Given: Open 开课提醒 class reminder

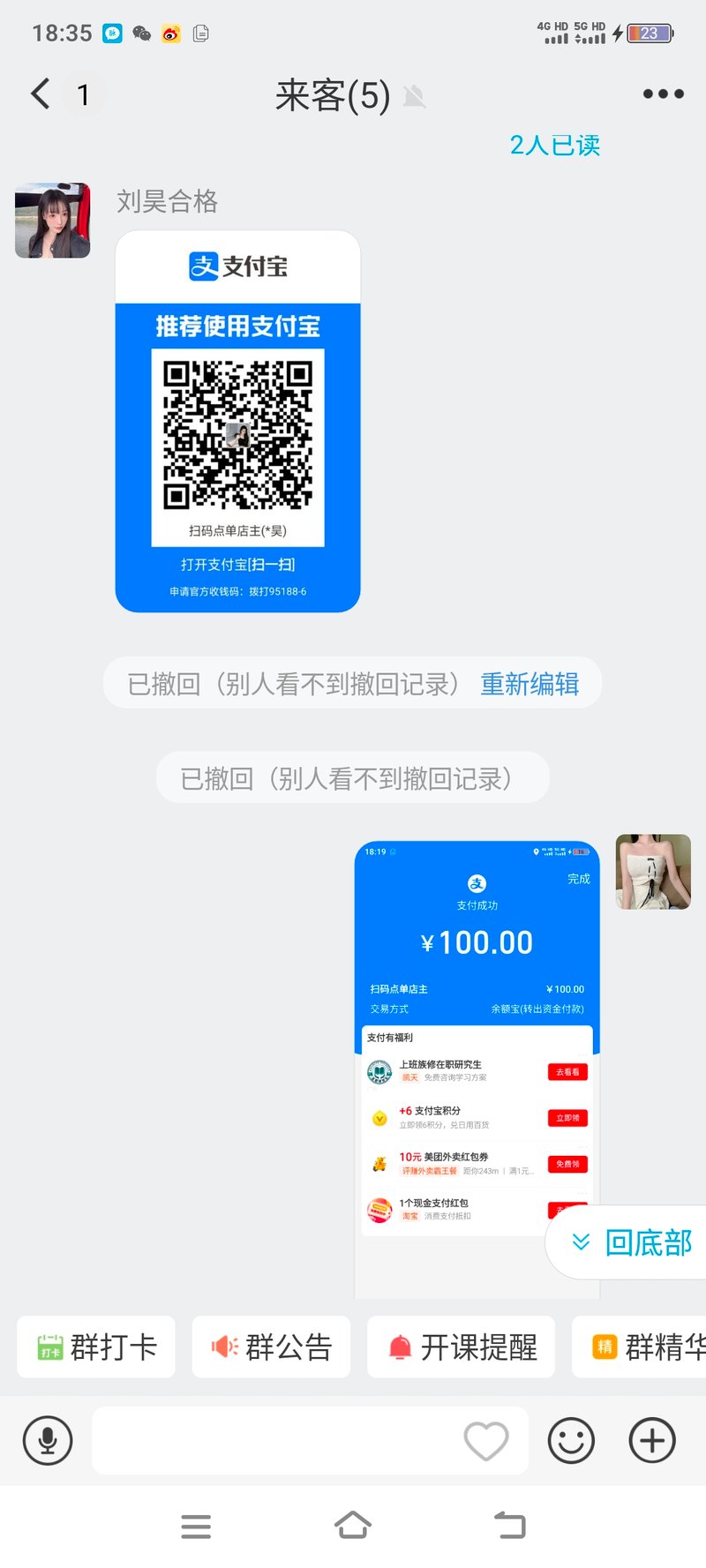Looking at the screenshot, I should pos(461,1347).
